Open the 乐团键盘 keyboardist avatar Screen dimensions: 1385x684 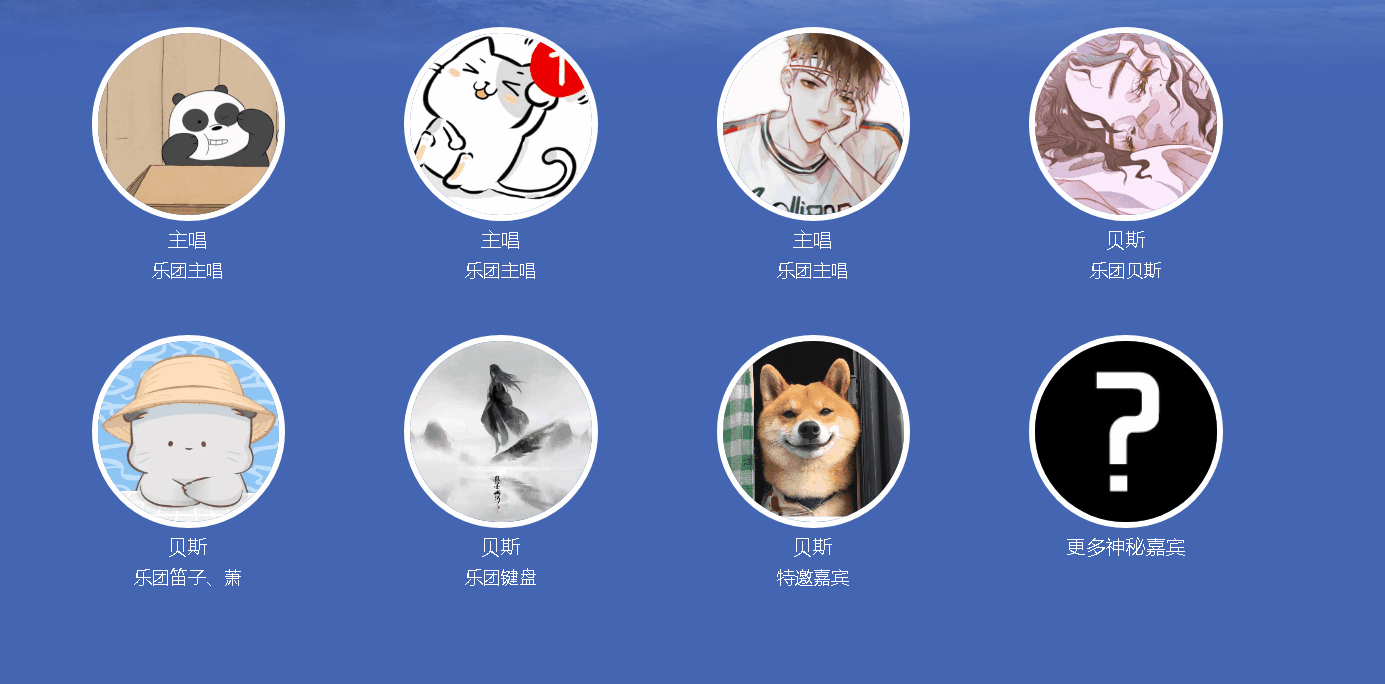click(500, 431)
